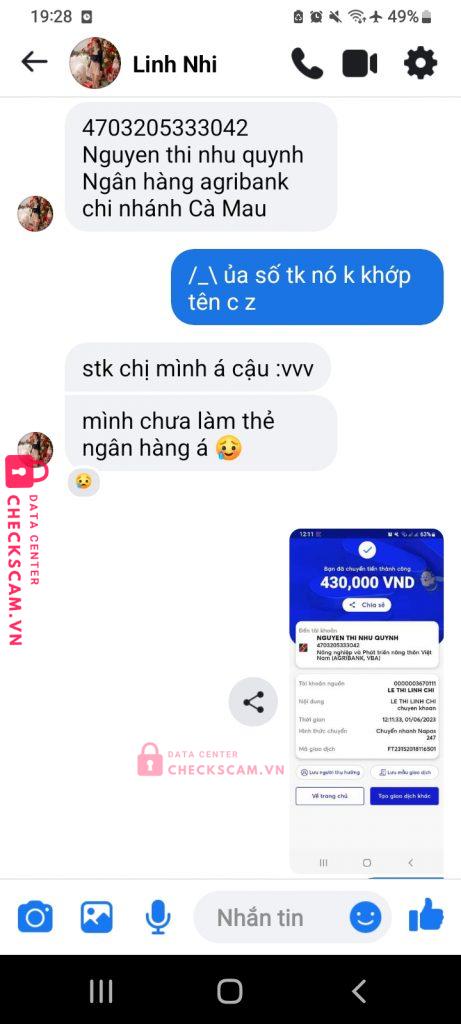Tap the system home button
The height and width of the screenshot is (1024, 461).
click(x=230, y=991)
